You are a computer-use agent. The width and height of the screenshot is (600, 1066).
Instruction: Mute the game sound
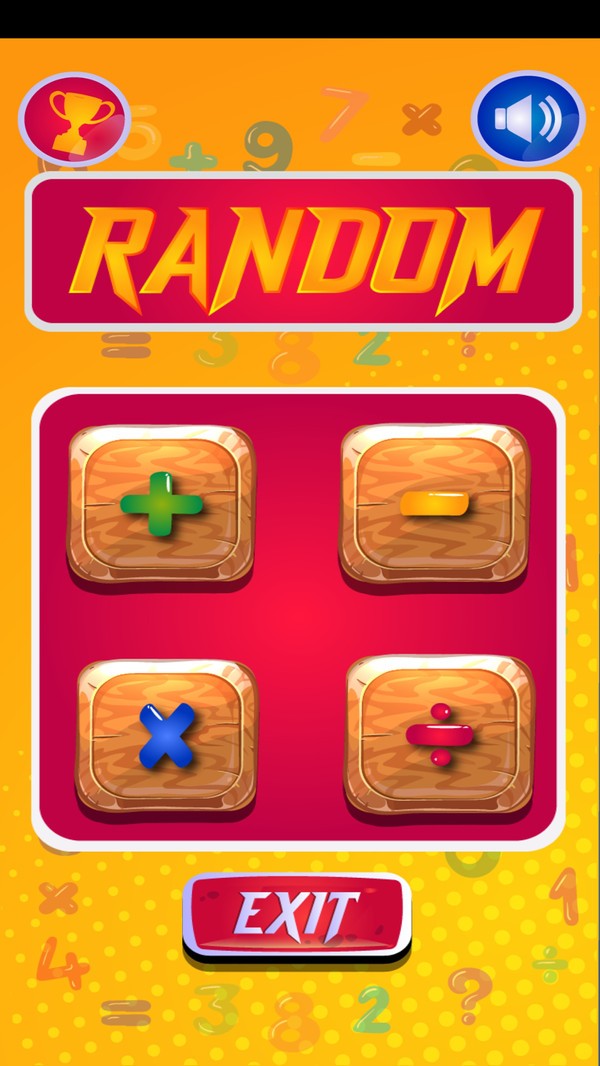point(527,118)
